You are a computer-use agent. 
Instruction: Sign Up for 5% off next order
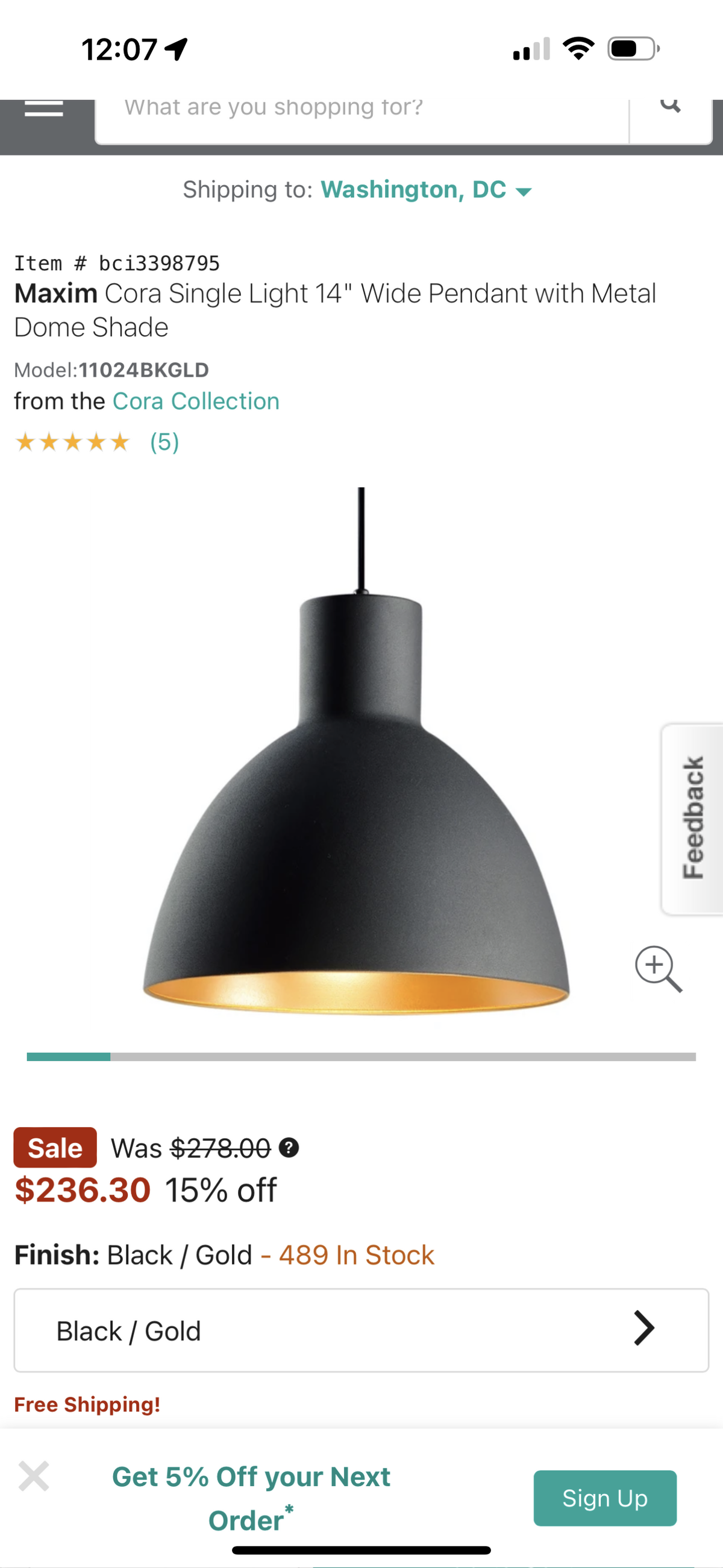click(x=604, y=1498)
